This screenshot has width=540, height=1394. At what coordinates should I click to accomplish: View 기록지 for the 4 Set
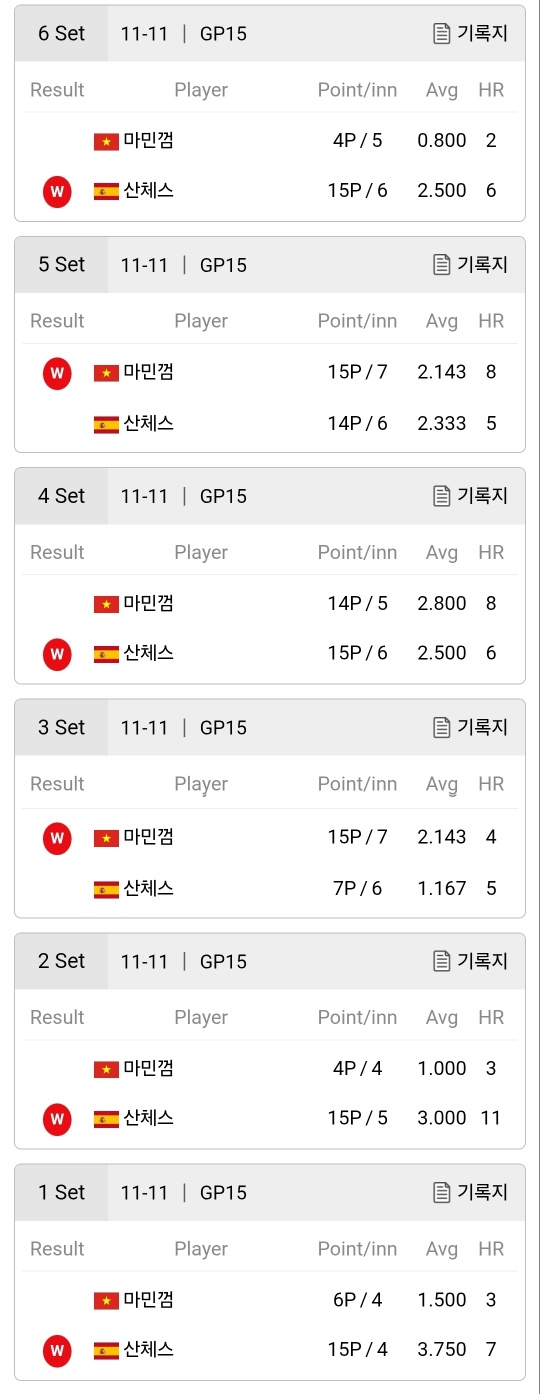pyautogui.click(x=470, y=495)
